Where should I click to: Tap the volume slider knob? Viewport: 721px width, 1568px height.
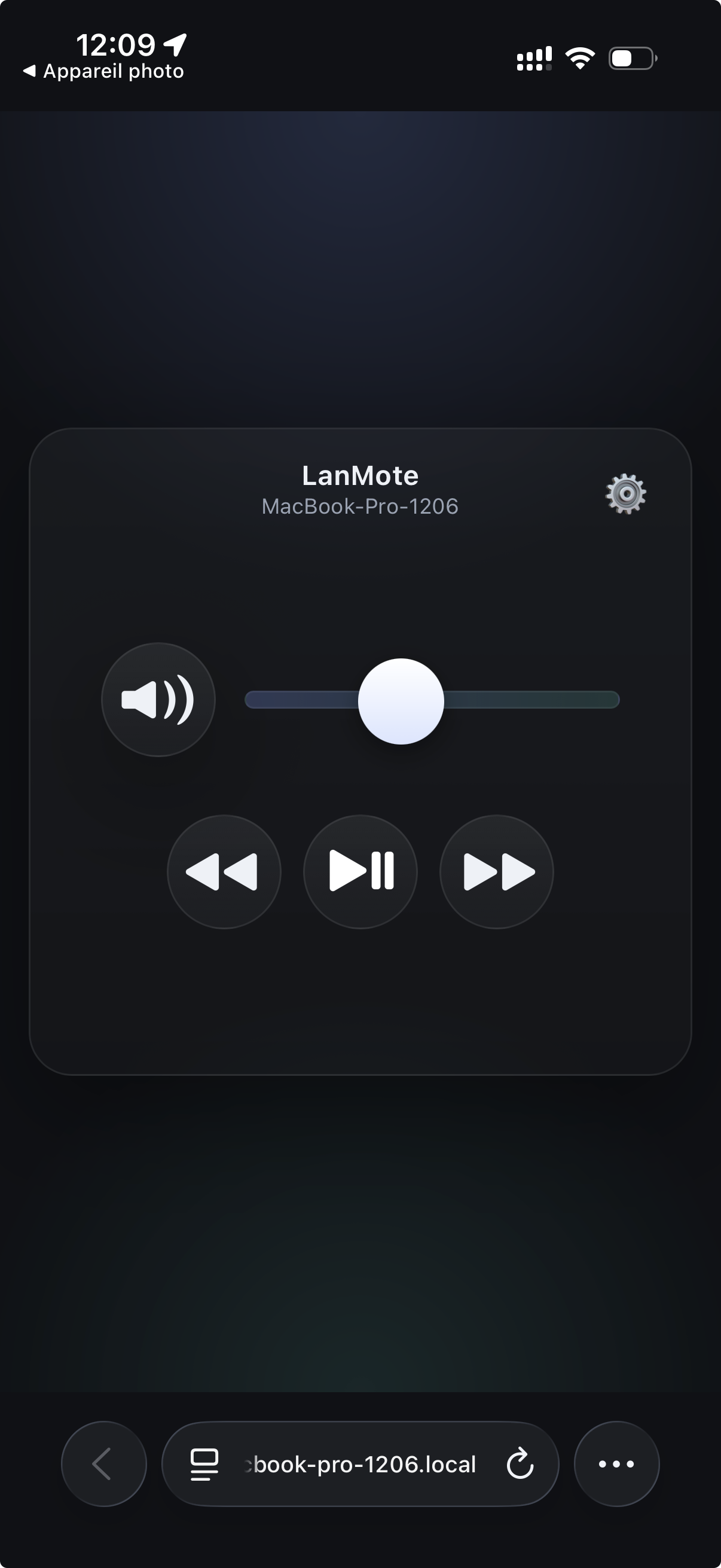click(x=402, y=701)
